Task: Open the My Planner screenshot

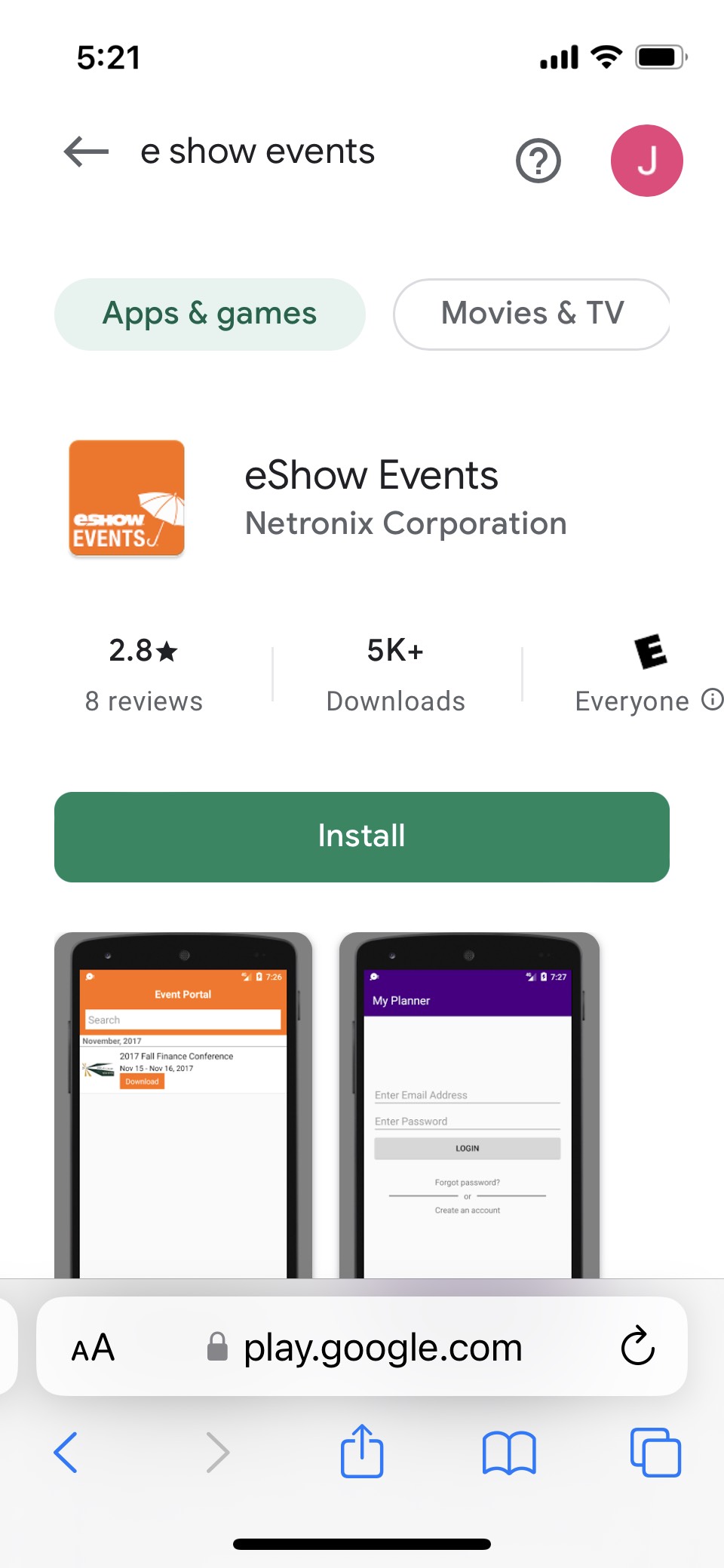Action: point(468,1105)
